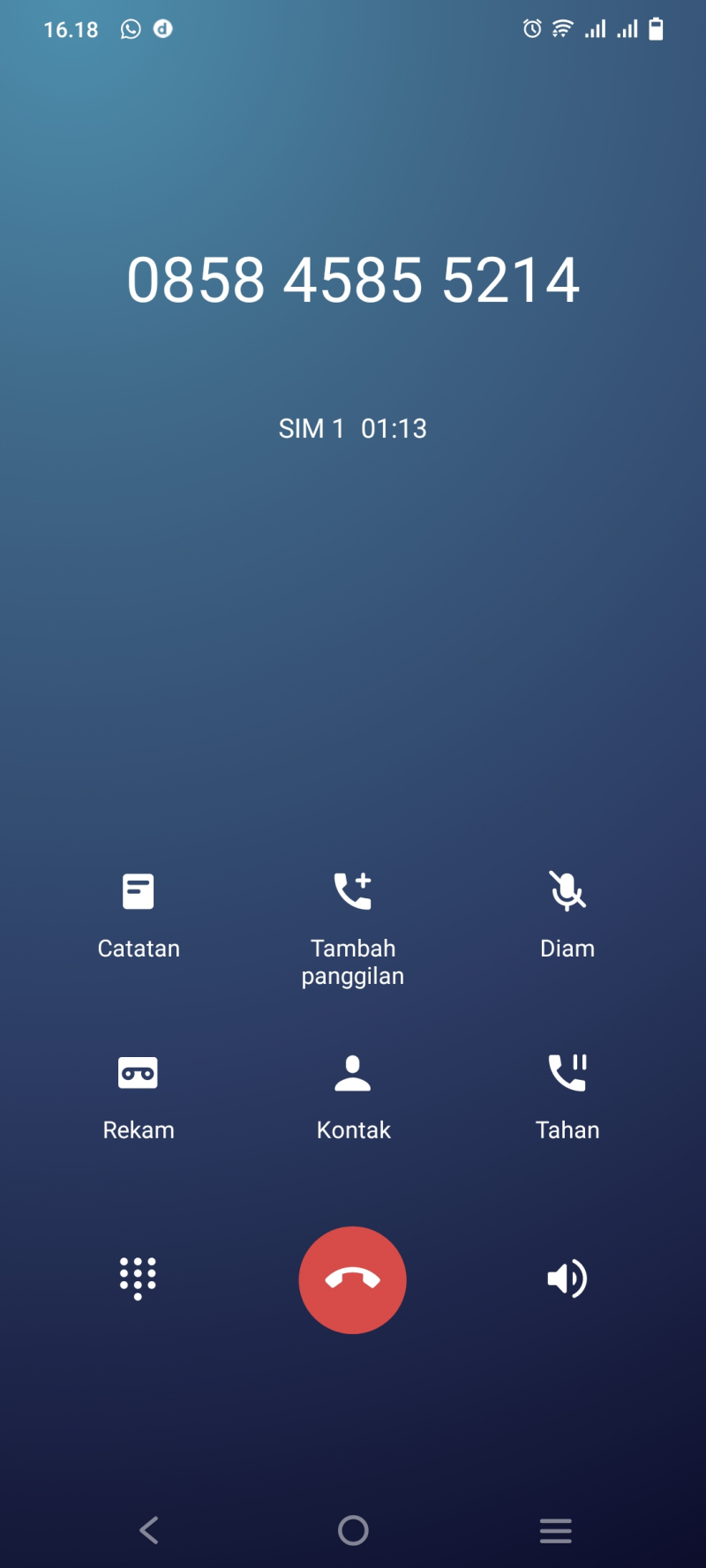Put call on hold with Tahan icon
This screenshot has height=1568, width=706.
pyautogui.click(x=567, y=1073)
